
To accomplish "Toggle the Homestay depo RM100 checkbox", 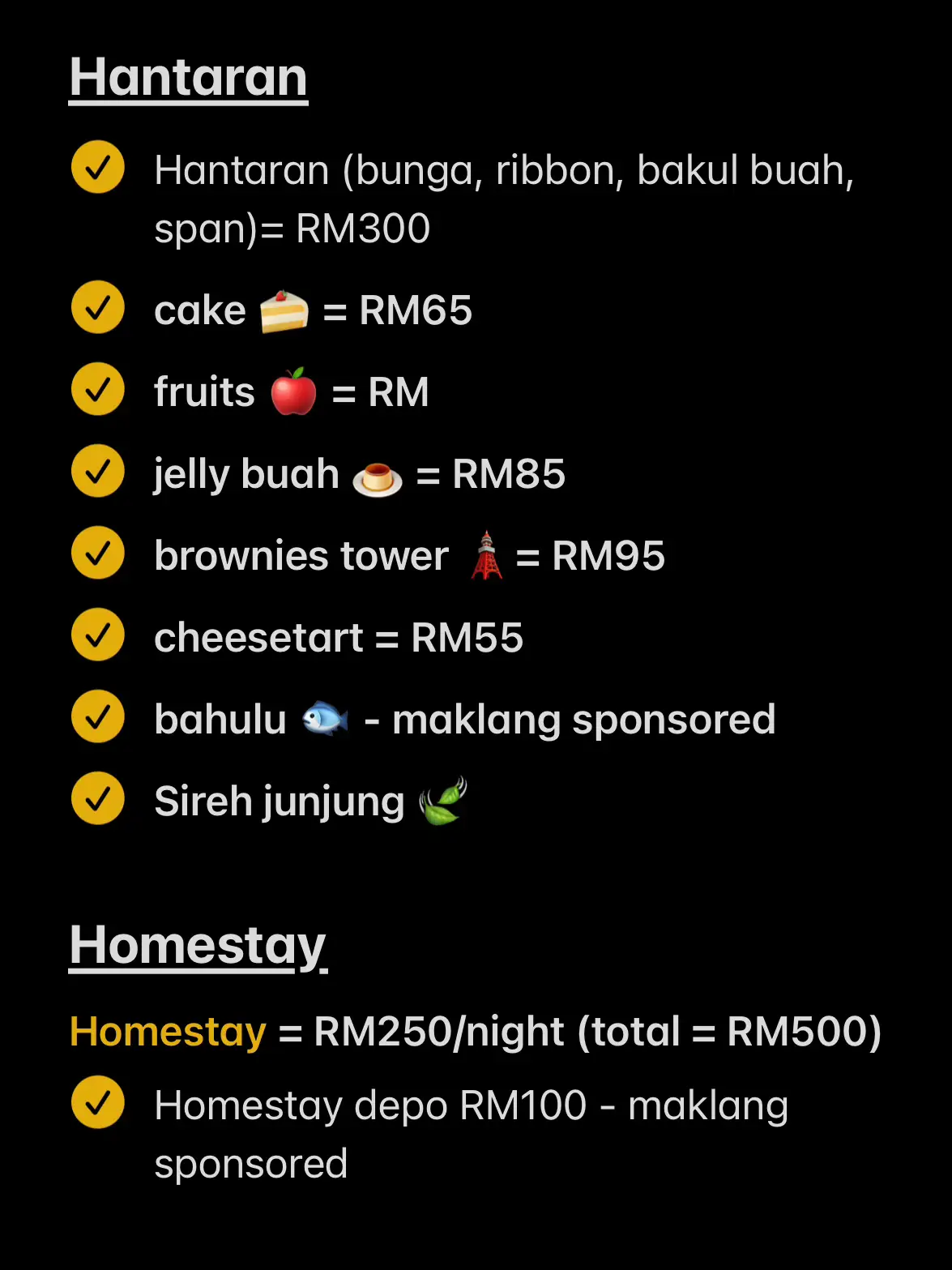I will coord(98,1103).
